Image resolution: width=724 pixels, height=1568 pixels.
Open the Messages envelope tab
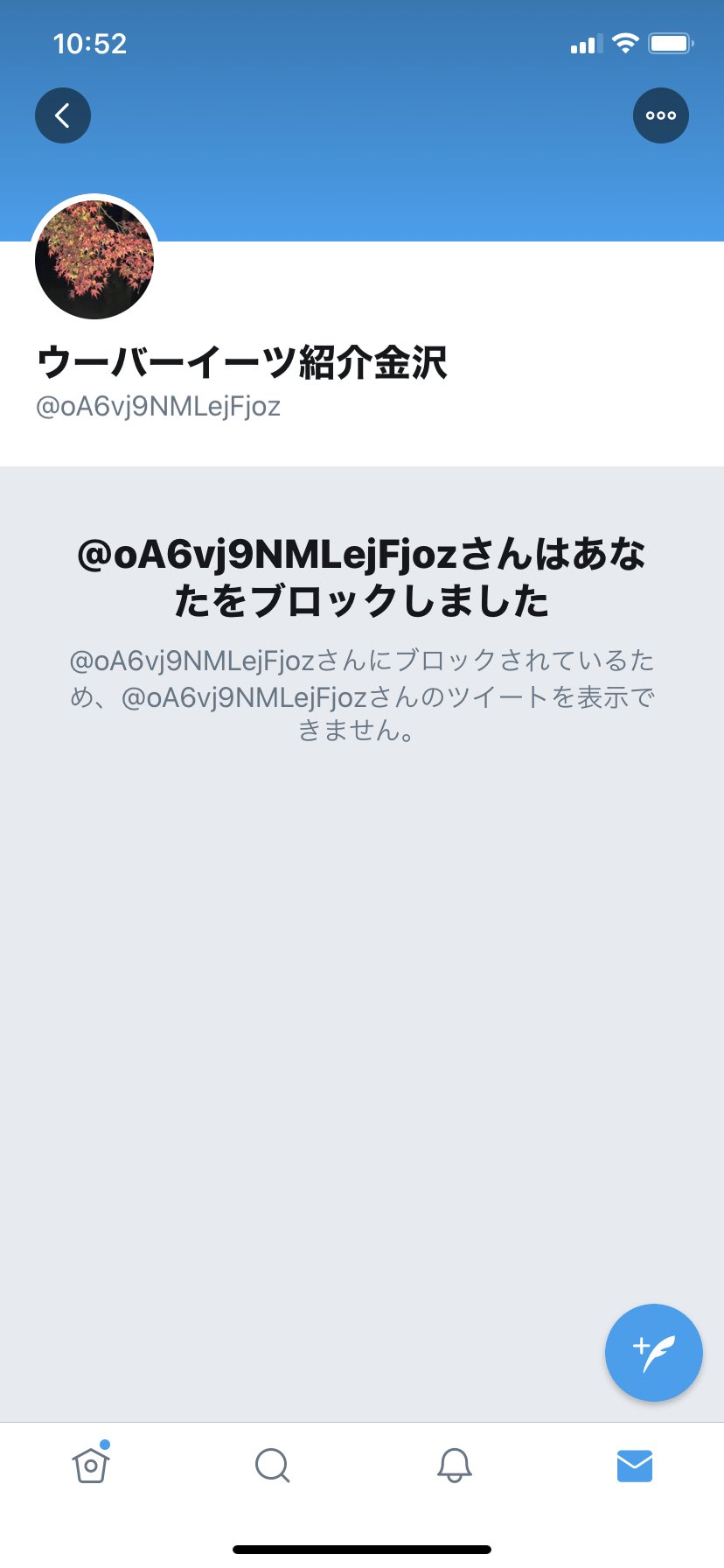click(x=635, y=1466)
